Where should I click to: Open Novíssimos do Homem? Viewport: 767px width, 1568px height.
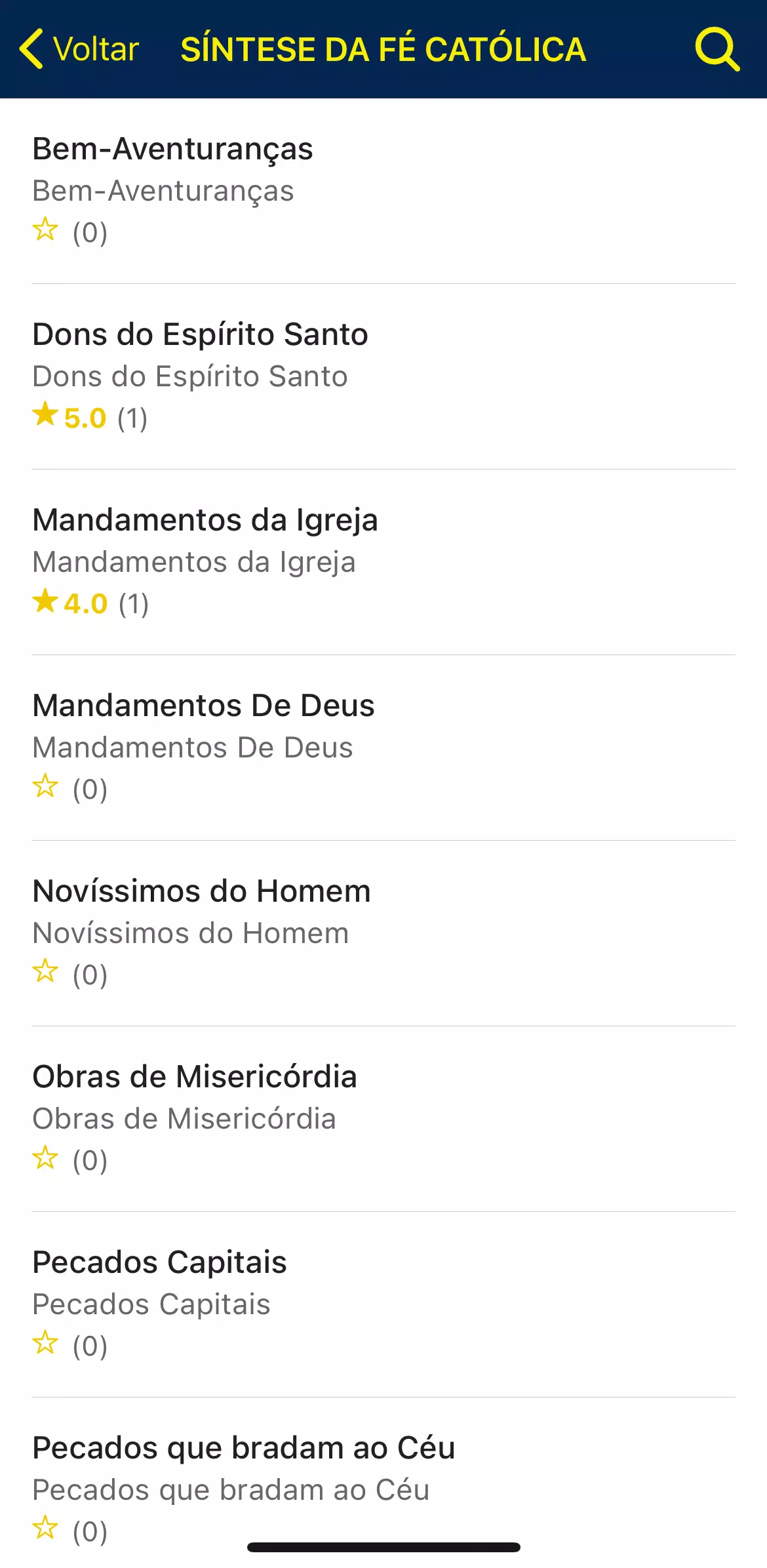click(383, 933)
